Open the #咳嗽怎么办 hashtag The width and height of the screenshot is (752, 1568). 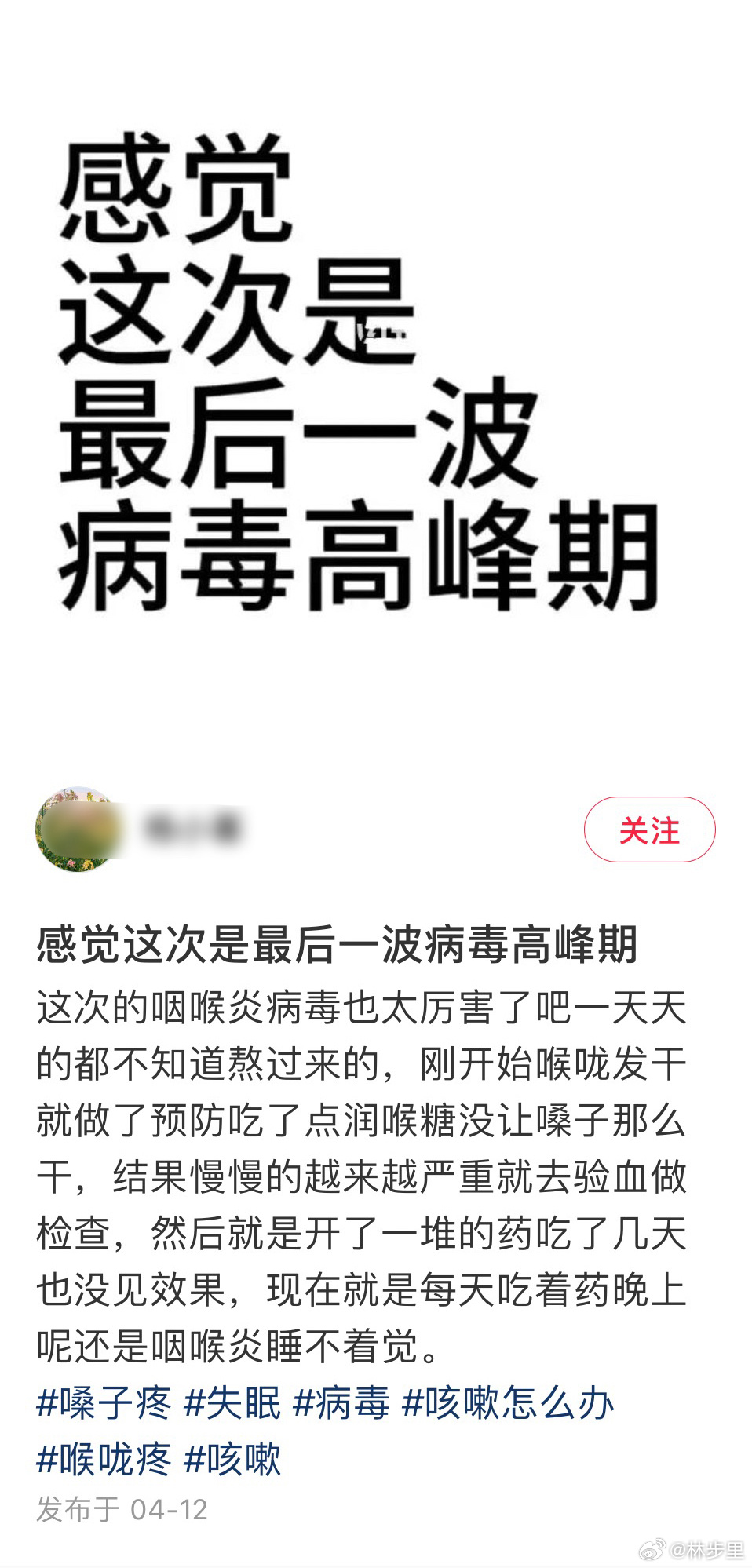tap(508, 1402)
